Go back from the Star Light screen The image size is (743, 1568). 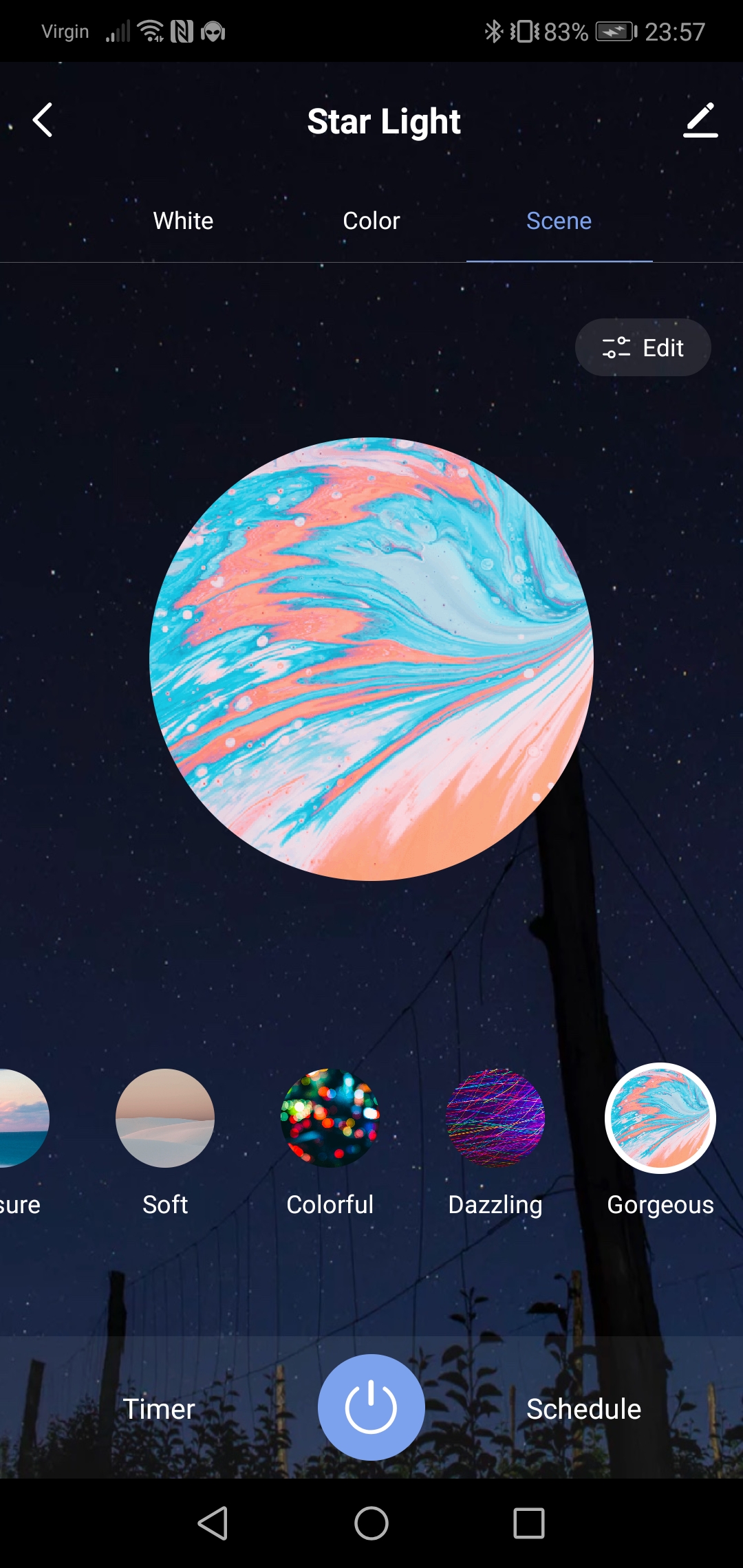(43, 120)
